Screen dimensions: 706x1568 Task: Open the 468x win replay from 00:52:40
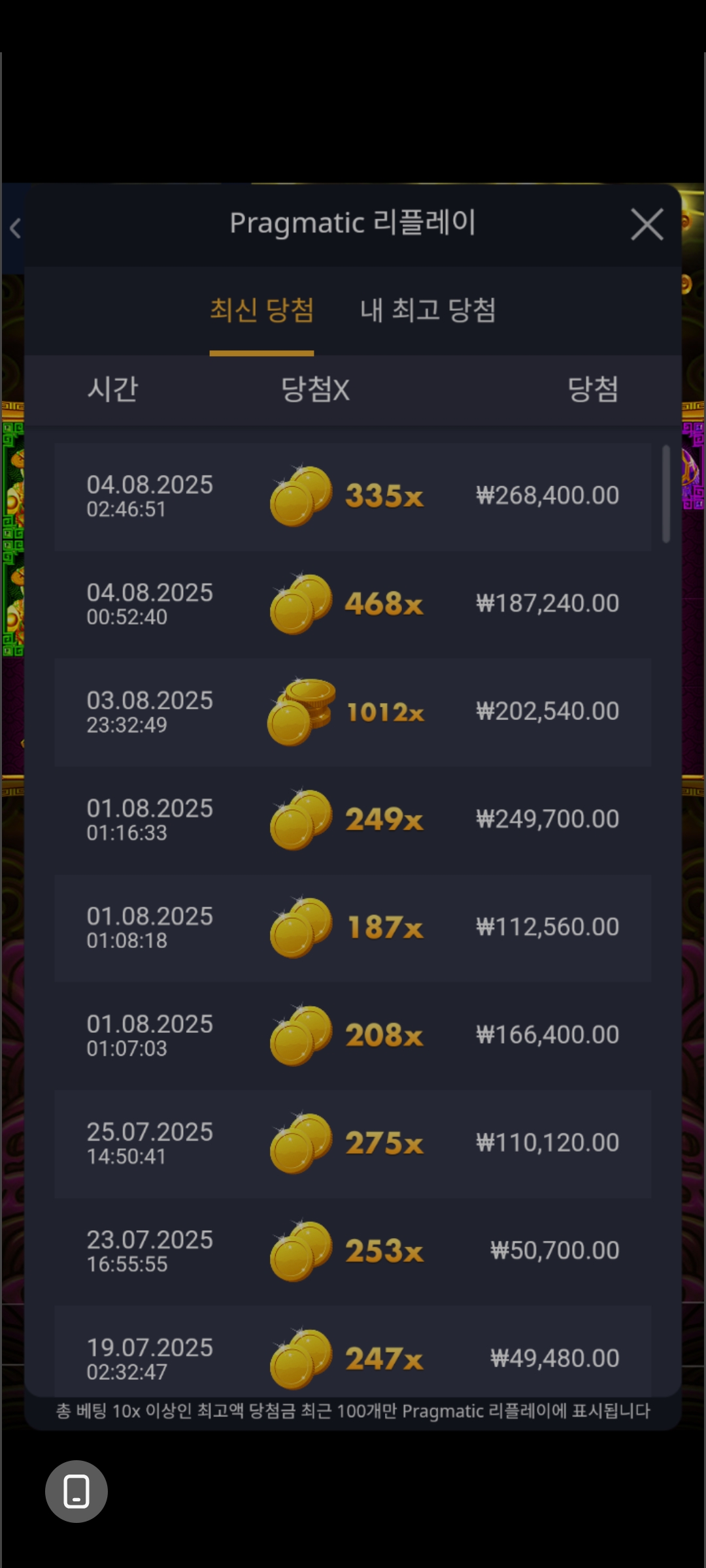[353, 604]
